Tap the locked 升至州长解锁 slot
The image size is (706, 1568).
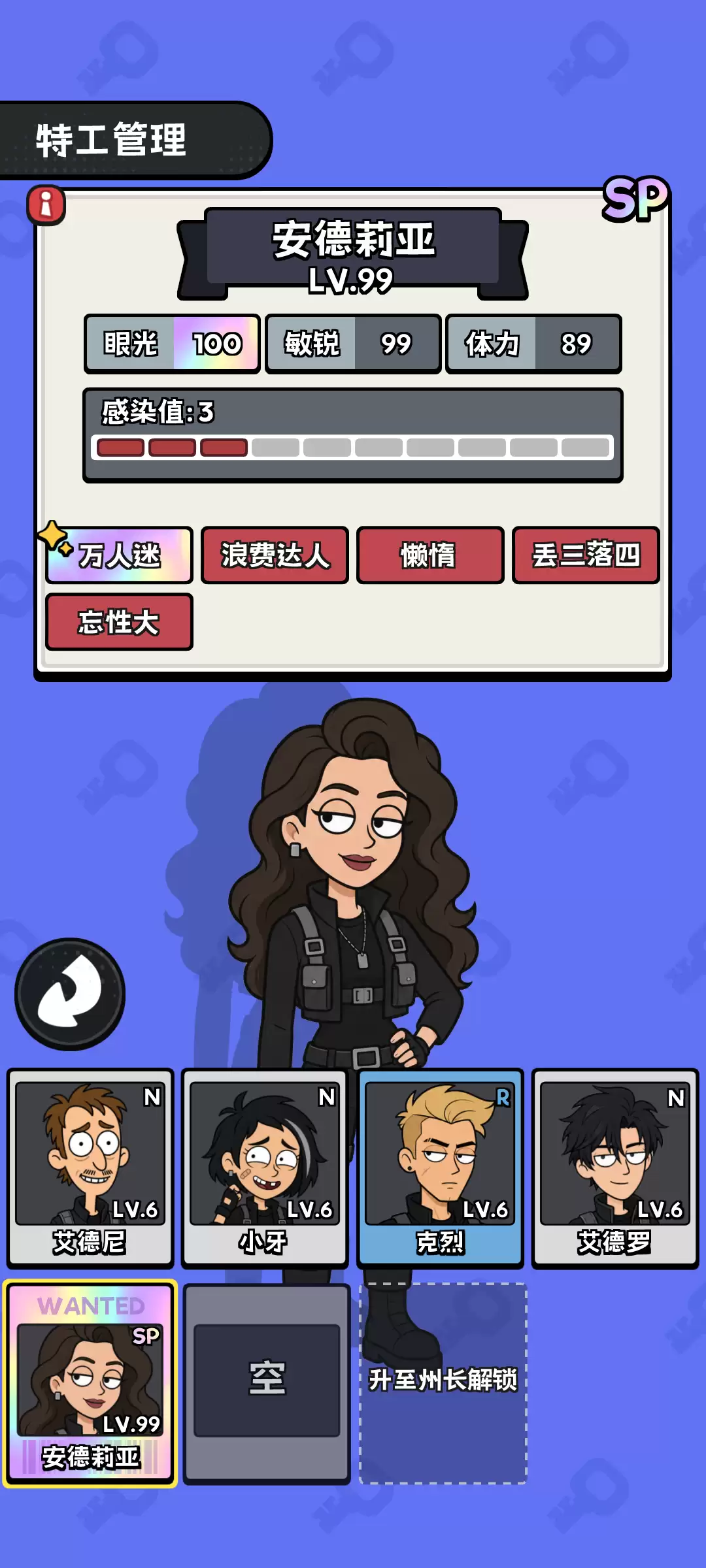pos(443,1384)
